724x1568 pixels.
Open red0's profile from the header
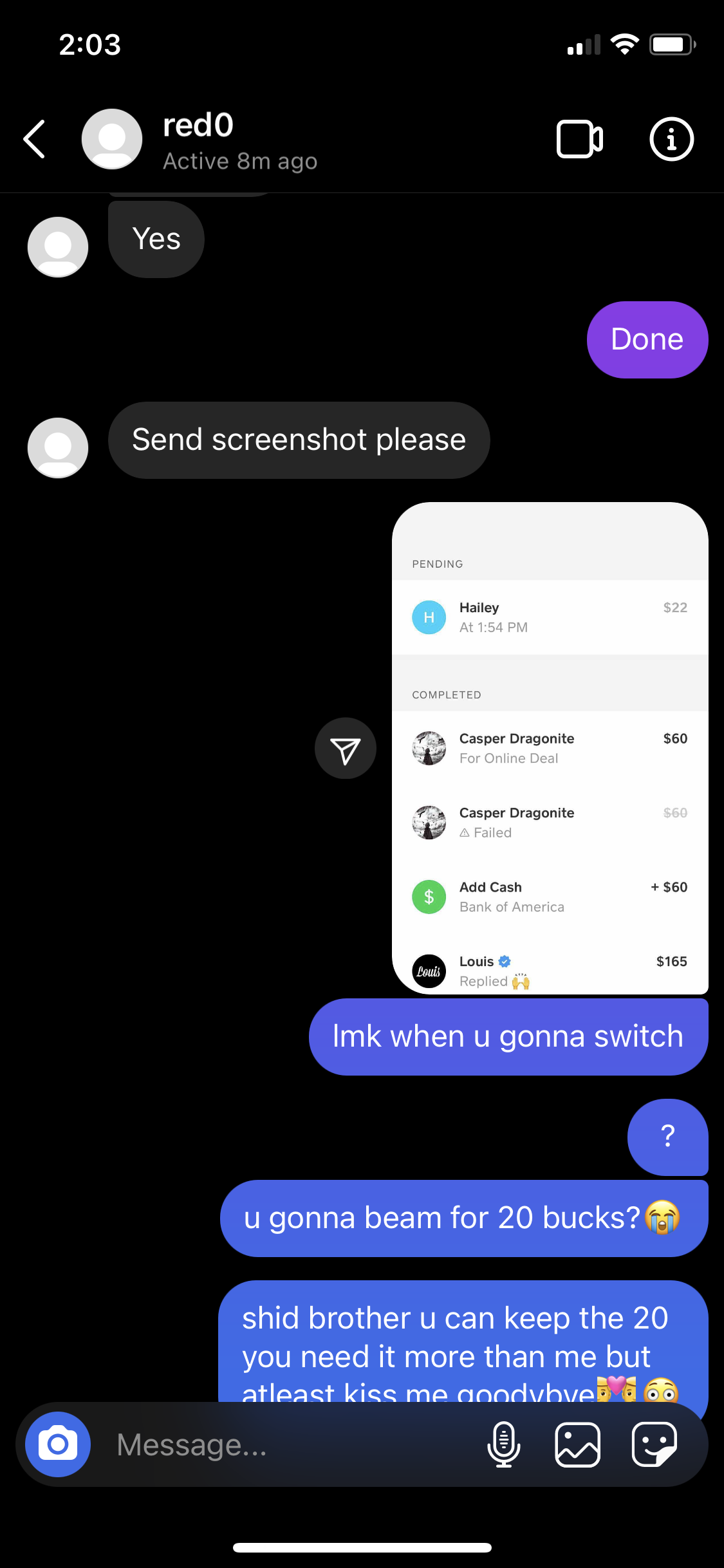(x=198, y=140)
